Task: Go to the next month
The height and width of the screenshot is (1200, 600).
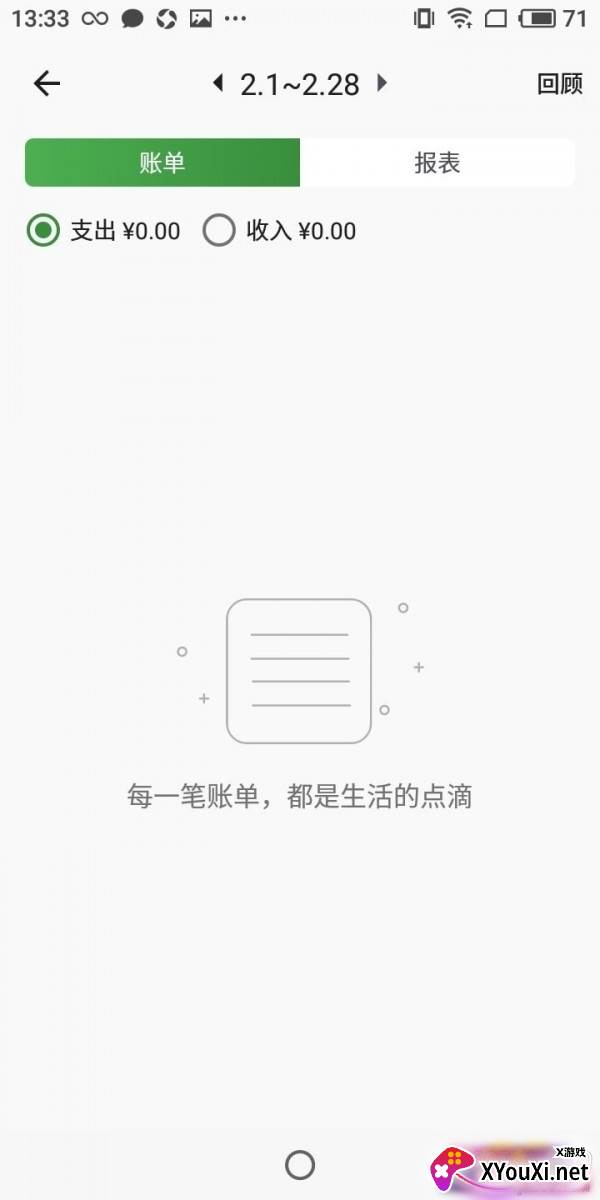Action: (381, 84)
